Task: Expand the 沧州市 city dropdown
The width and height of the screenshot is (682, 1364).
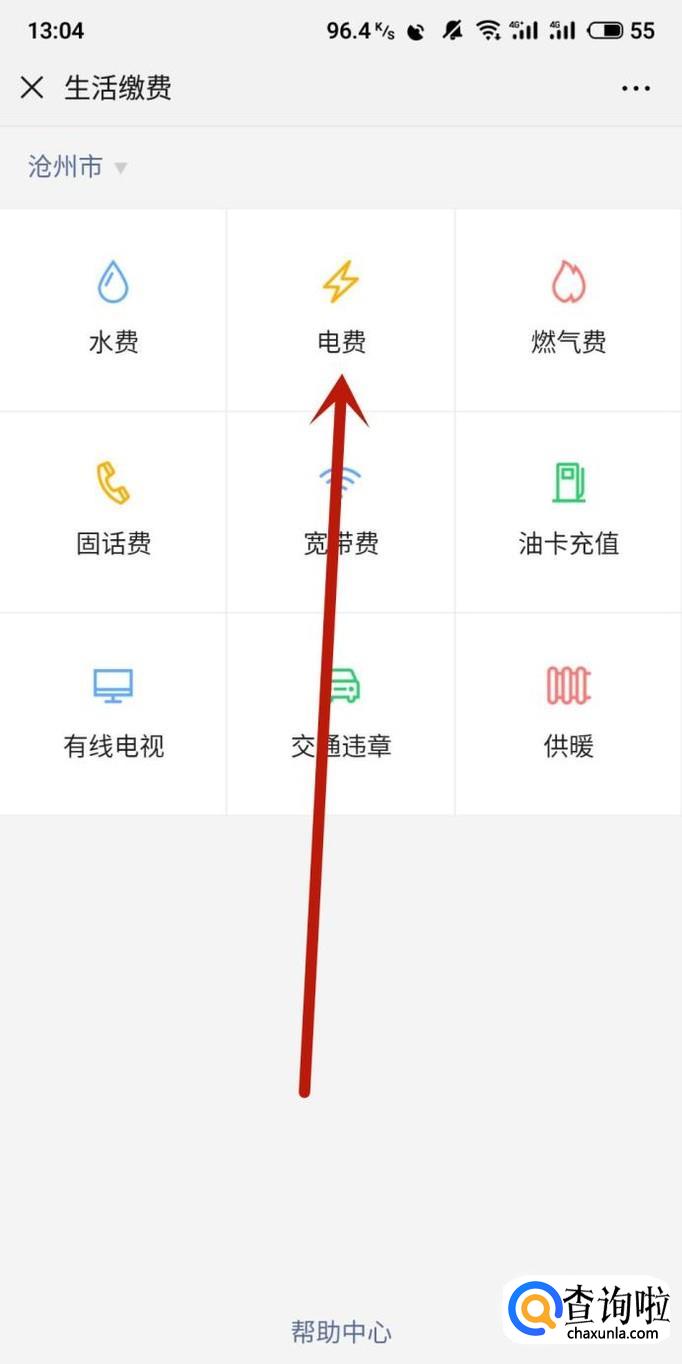Action: click(77, 167)
